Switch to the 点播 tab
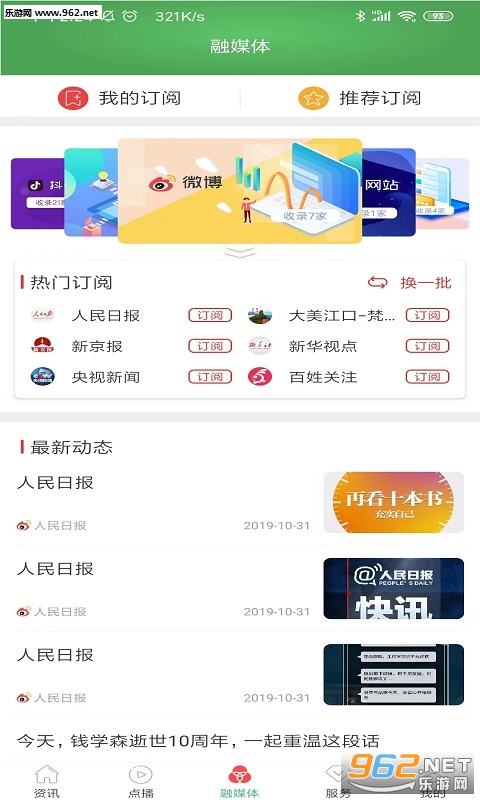The image size is (480, 800). (141, 781)
